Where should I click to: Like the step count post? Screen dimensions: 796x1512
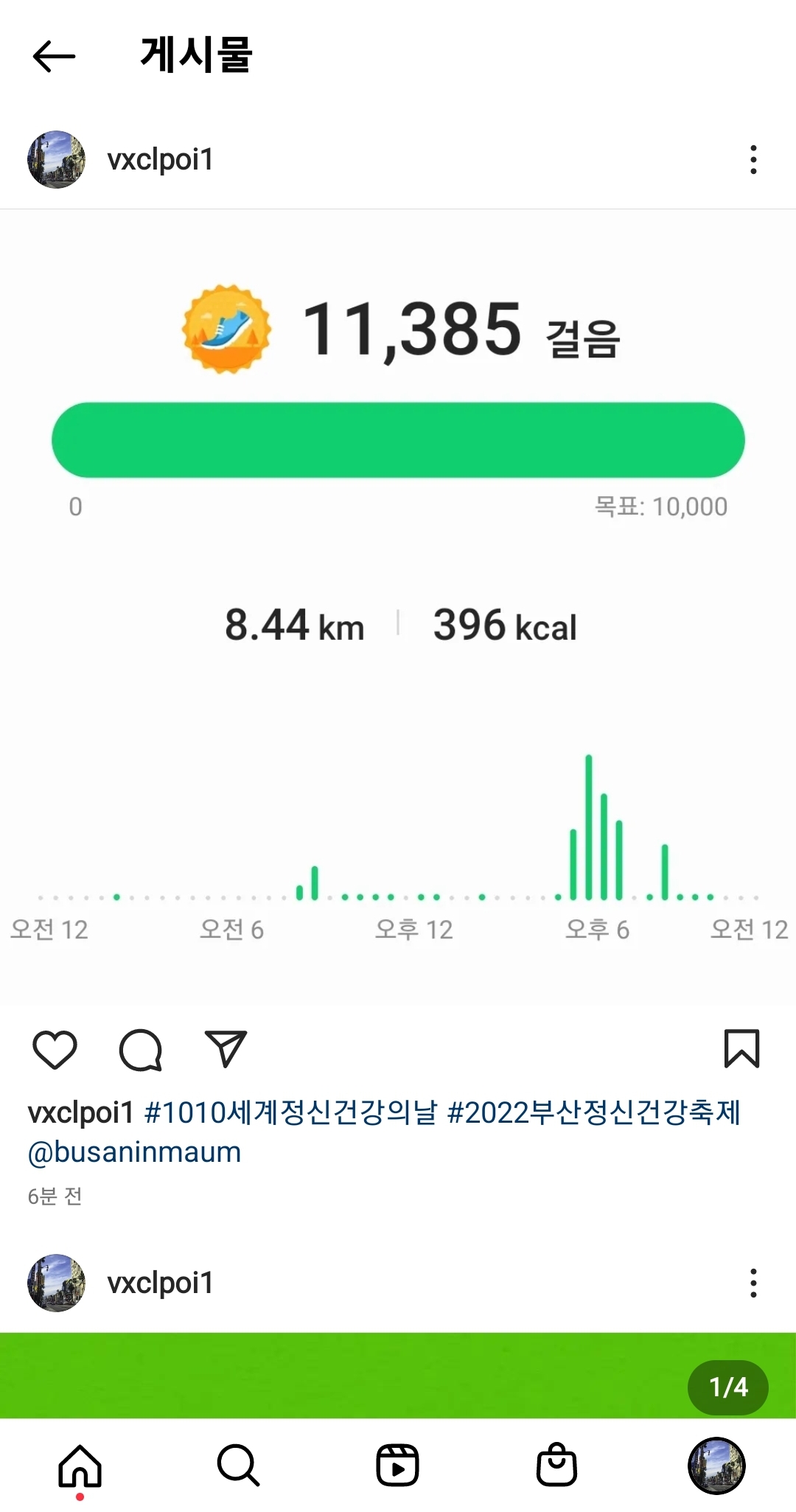[55, 1049]
